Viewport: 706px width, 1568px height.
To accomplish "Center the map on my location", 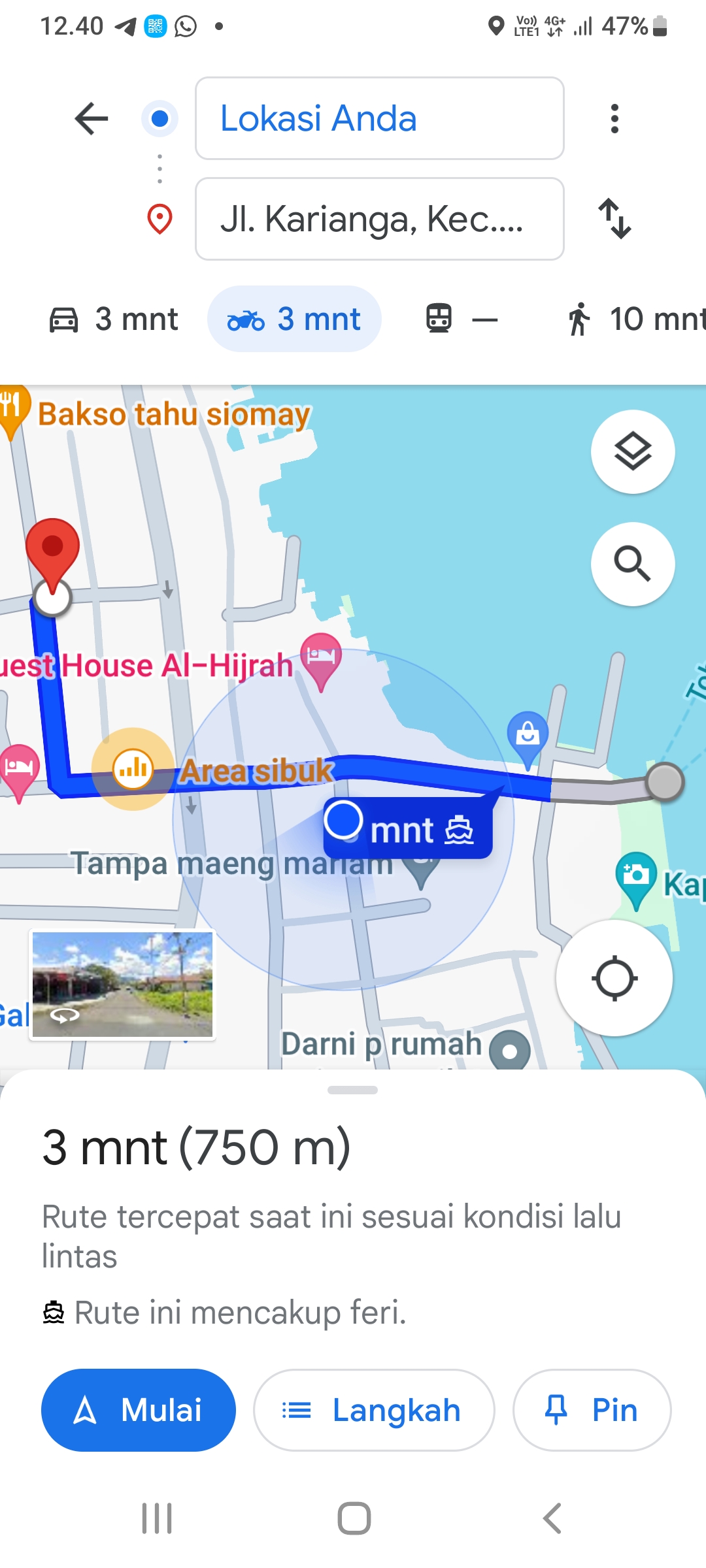I will [614, 978].
